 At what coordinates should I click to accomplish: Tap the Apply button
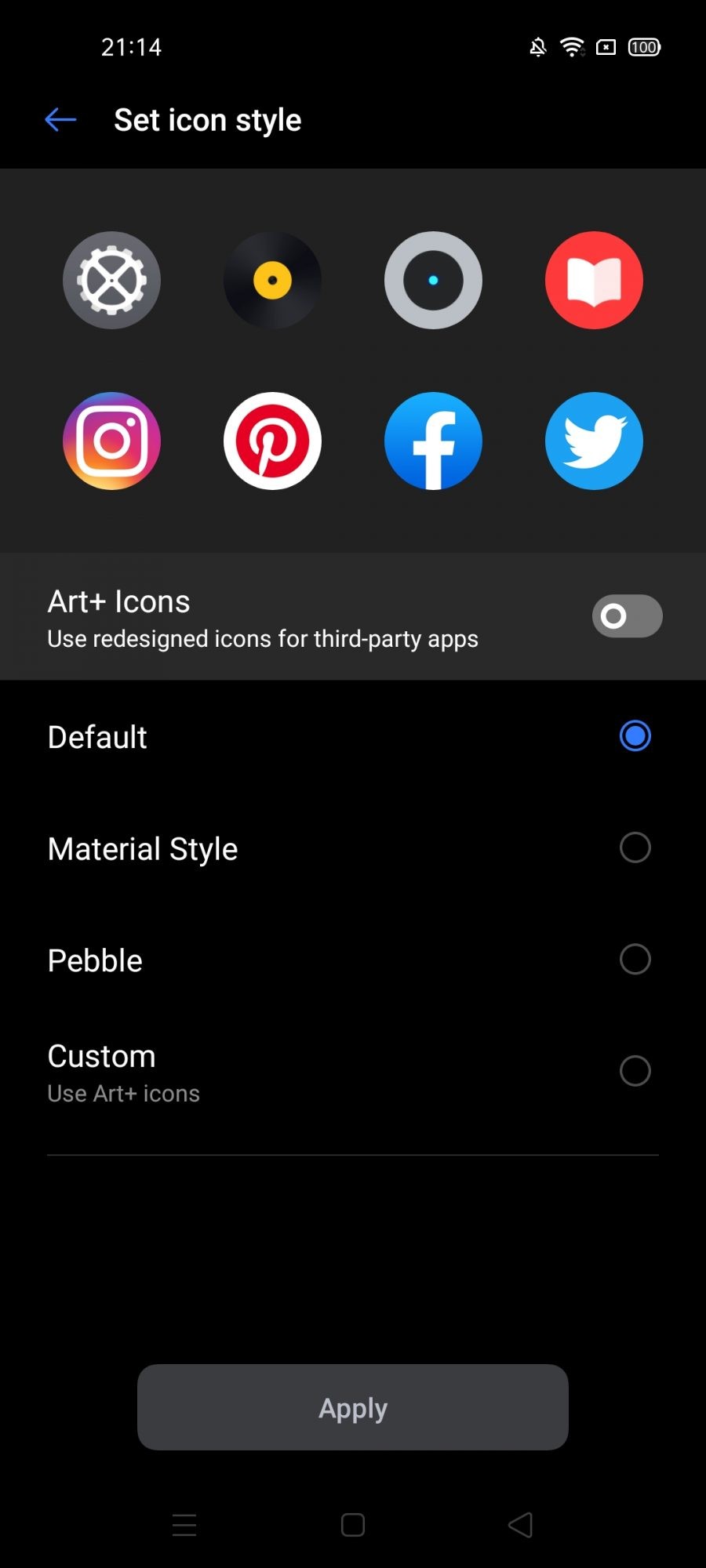pyautogui.click(x=353, y=1407)
